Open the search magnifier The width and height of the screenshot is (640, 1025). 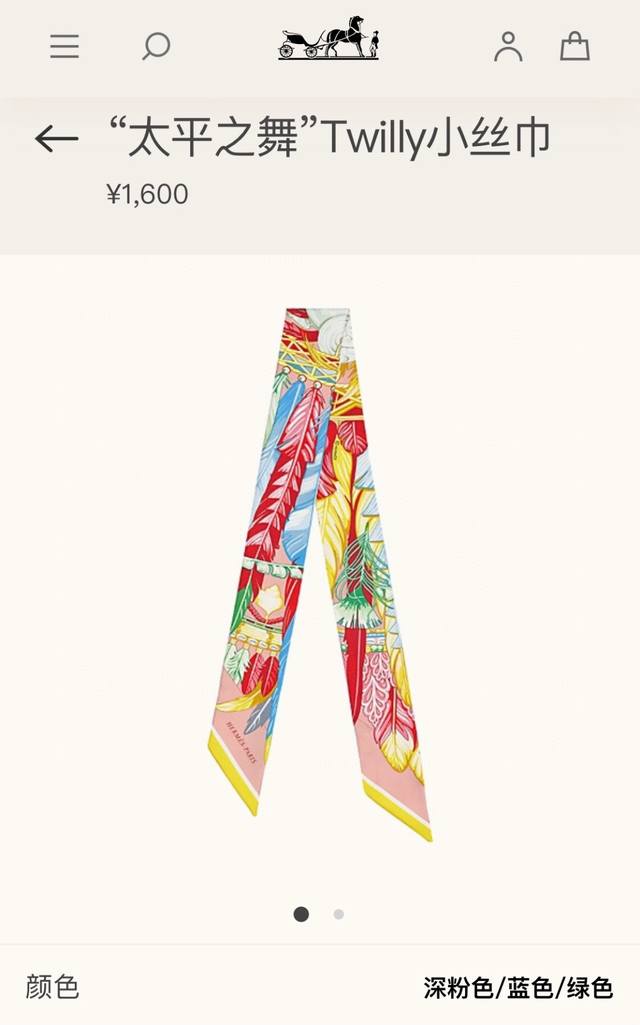[x=156, y=46]
